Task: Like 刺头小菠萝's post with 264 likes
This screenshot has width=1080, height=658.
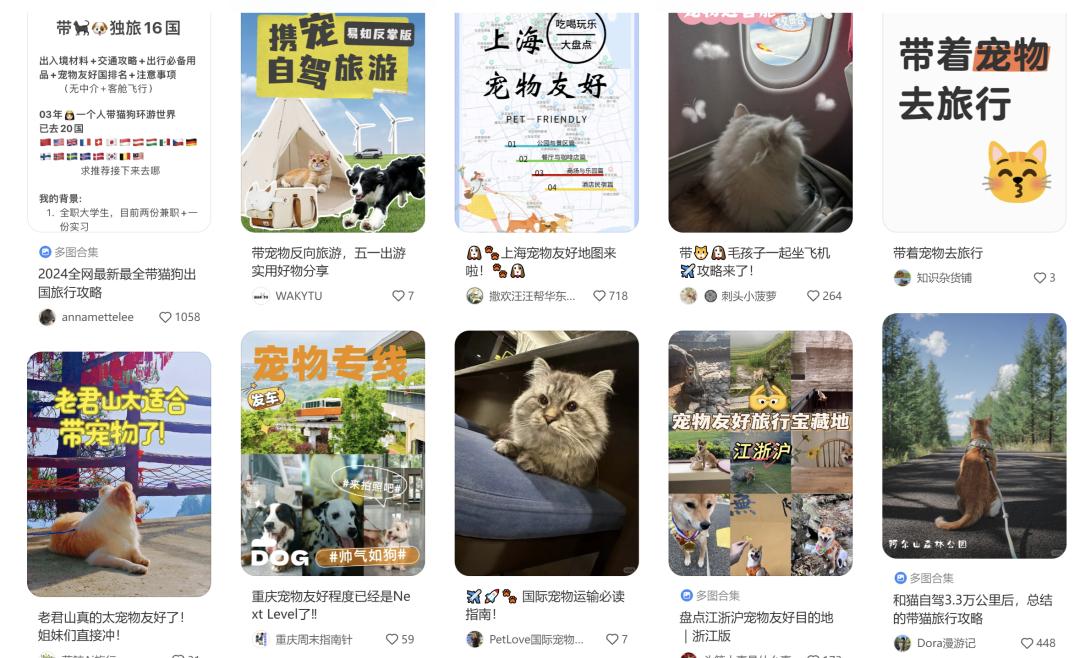Action: coord(814,296)
